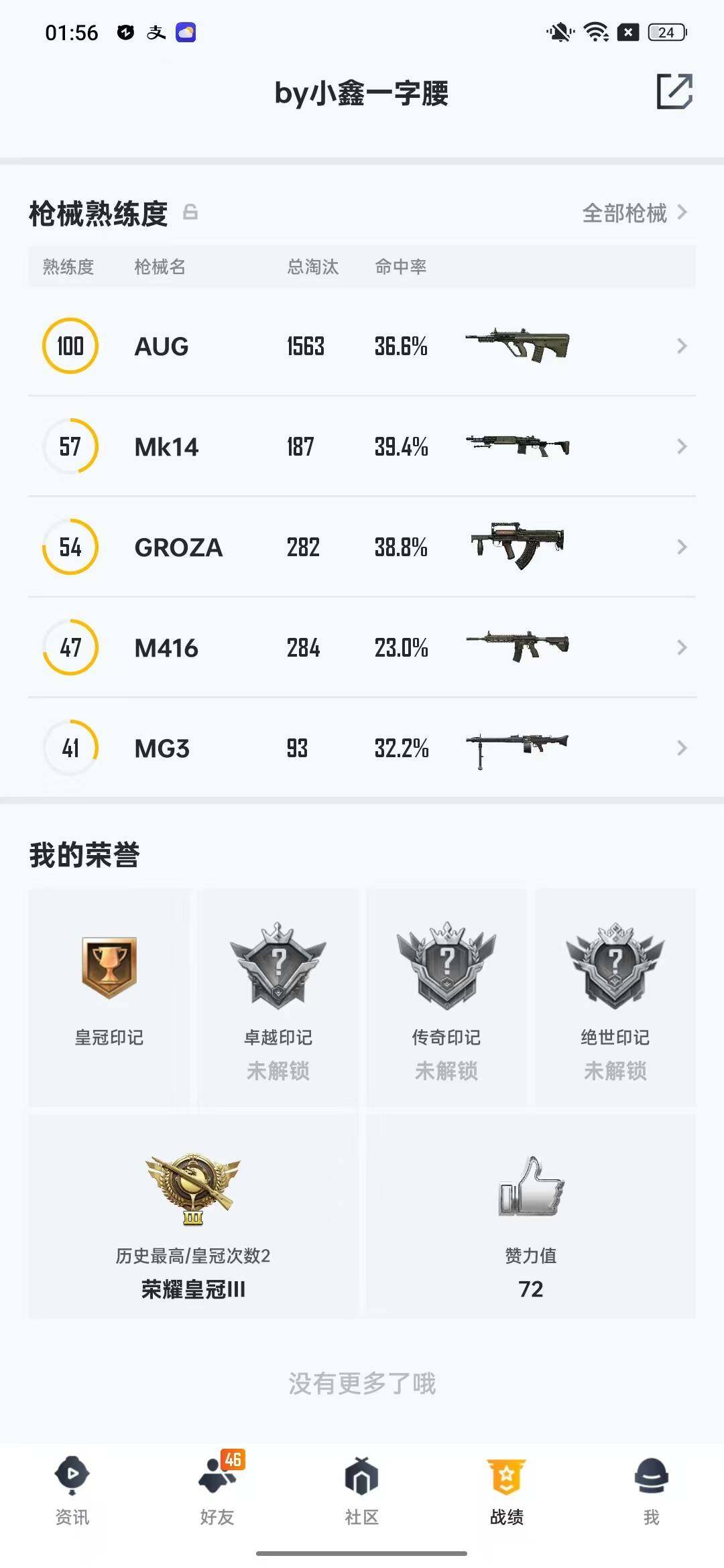This screenshot has height=1568, width=724.
Task: Open 全部枪械 to view all weapons
Action: [625, 212]
